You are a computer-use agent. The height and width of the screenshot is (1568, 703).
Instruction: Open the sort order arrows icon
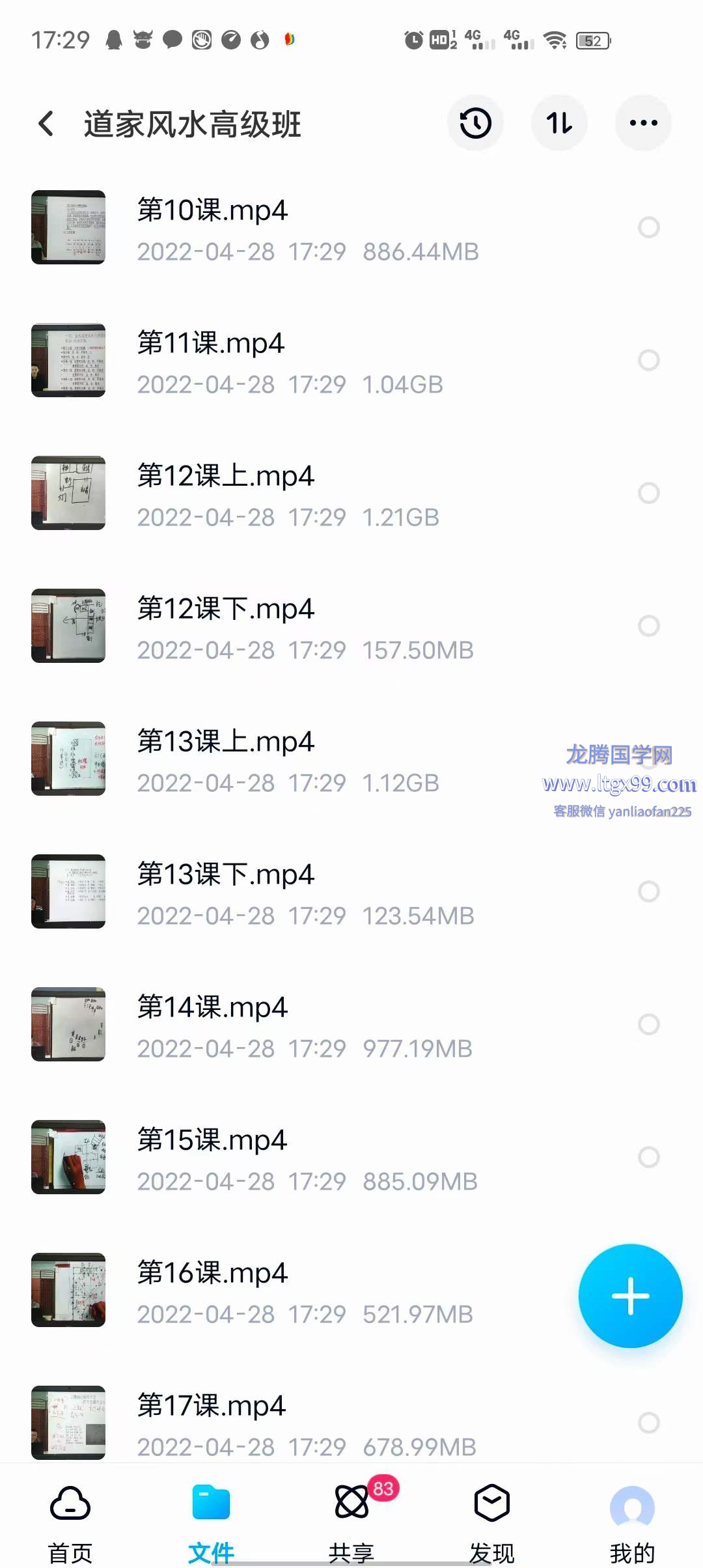click(559, 123)
